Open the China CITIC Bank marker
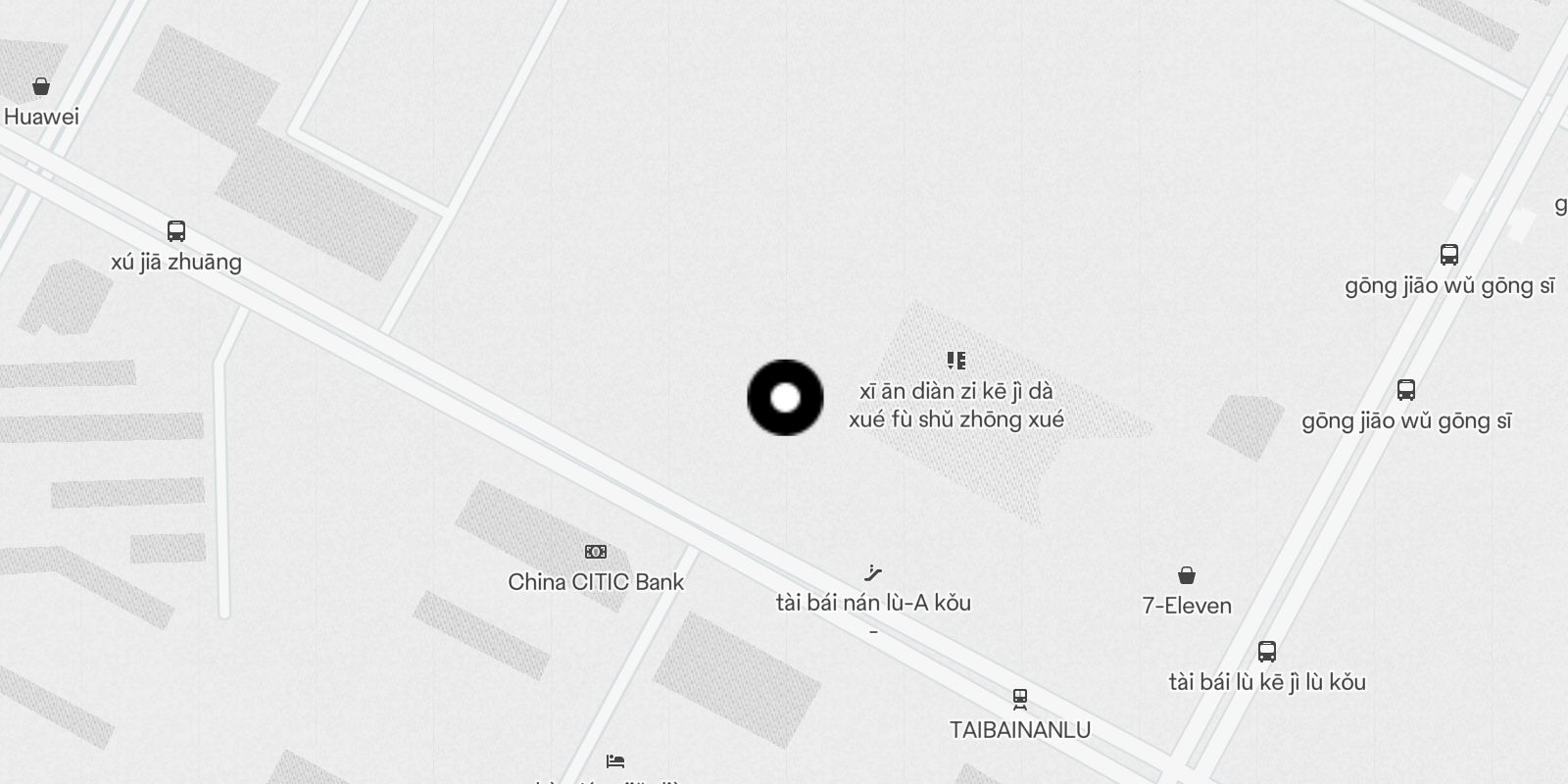 point(596,552)
